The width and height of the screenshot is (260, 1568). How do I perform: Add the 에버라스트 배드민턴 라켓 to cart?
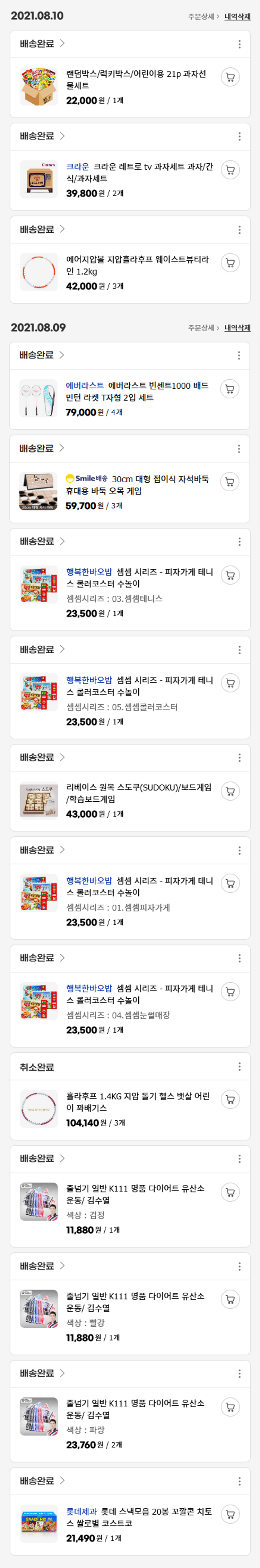229,389
